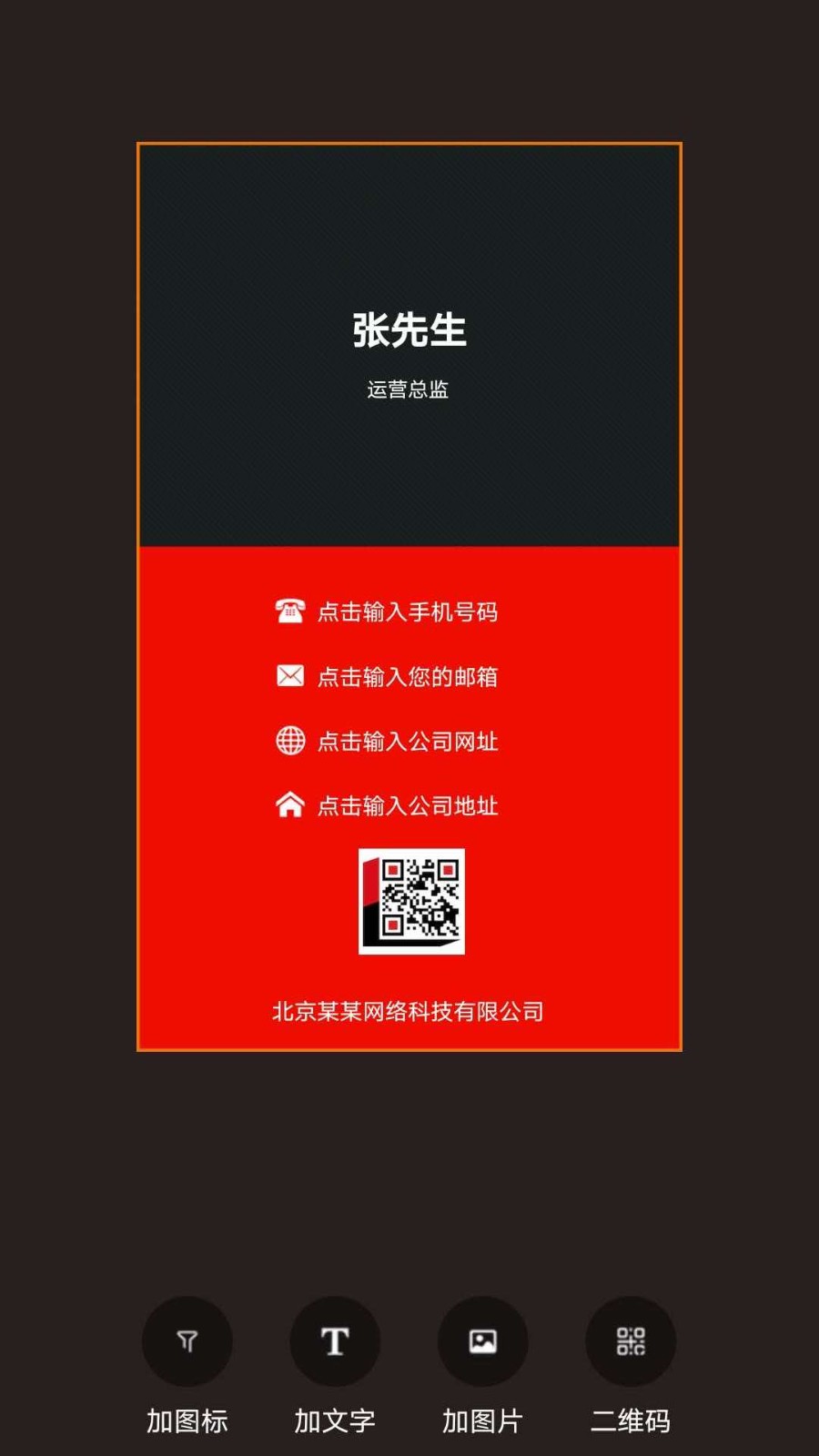Click the globe website icon
The width and height of the screenshot is (819, 1456).
pos(289,741)
